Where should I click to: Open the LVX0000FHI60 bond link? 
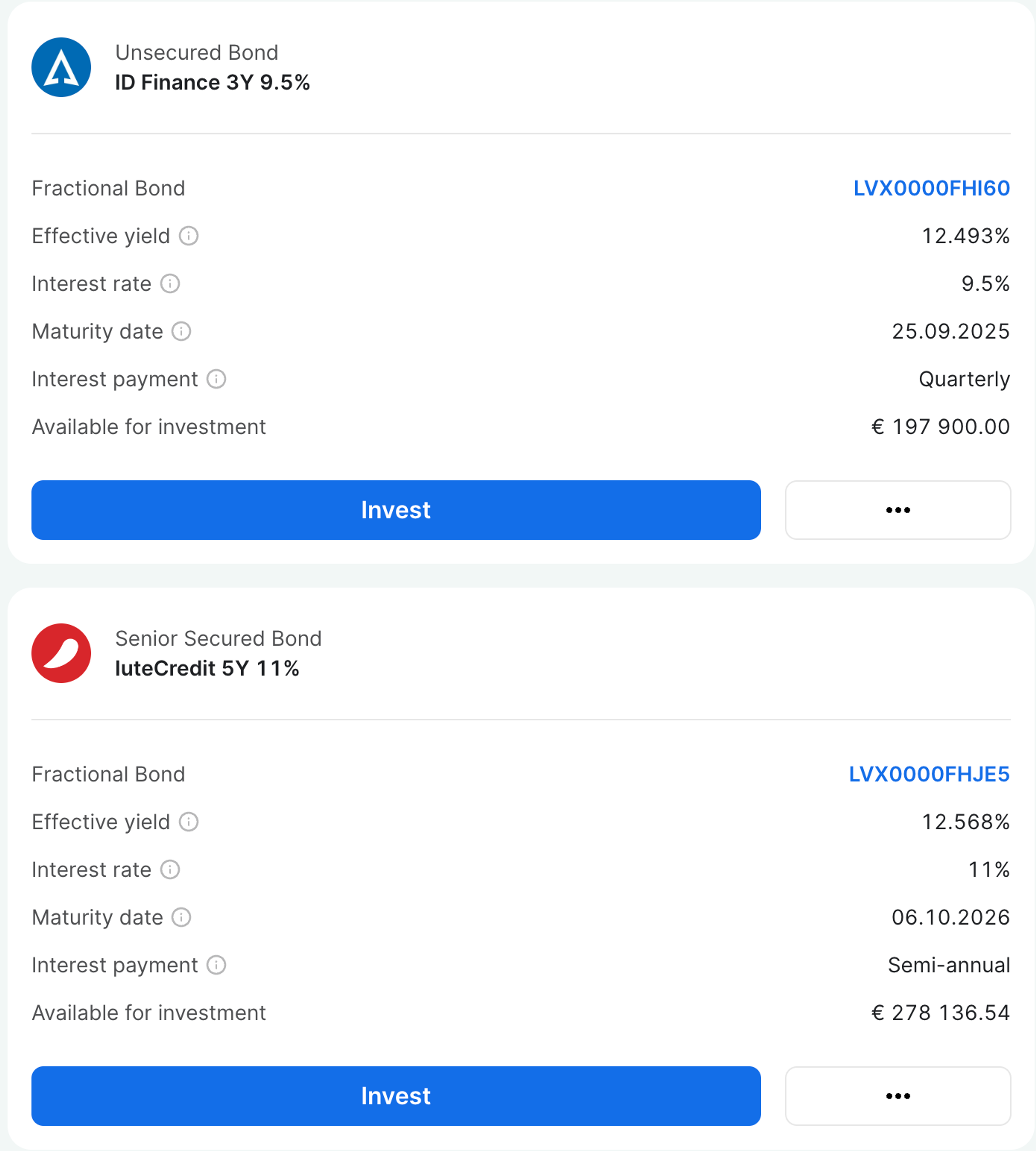931,188
